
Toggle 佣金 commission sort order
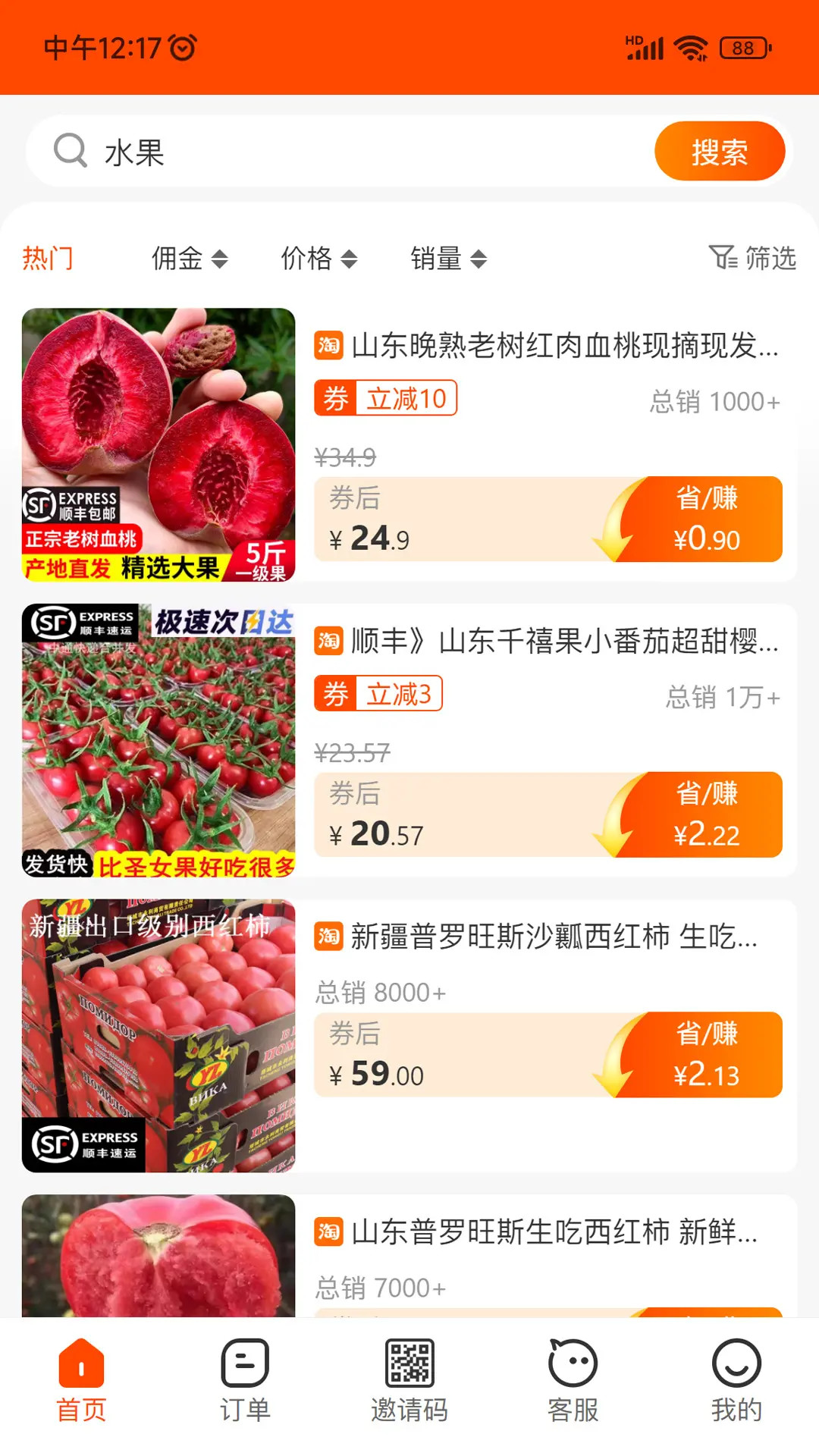[x=187, y=259]
